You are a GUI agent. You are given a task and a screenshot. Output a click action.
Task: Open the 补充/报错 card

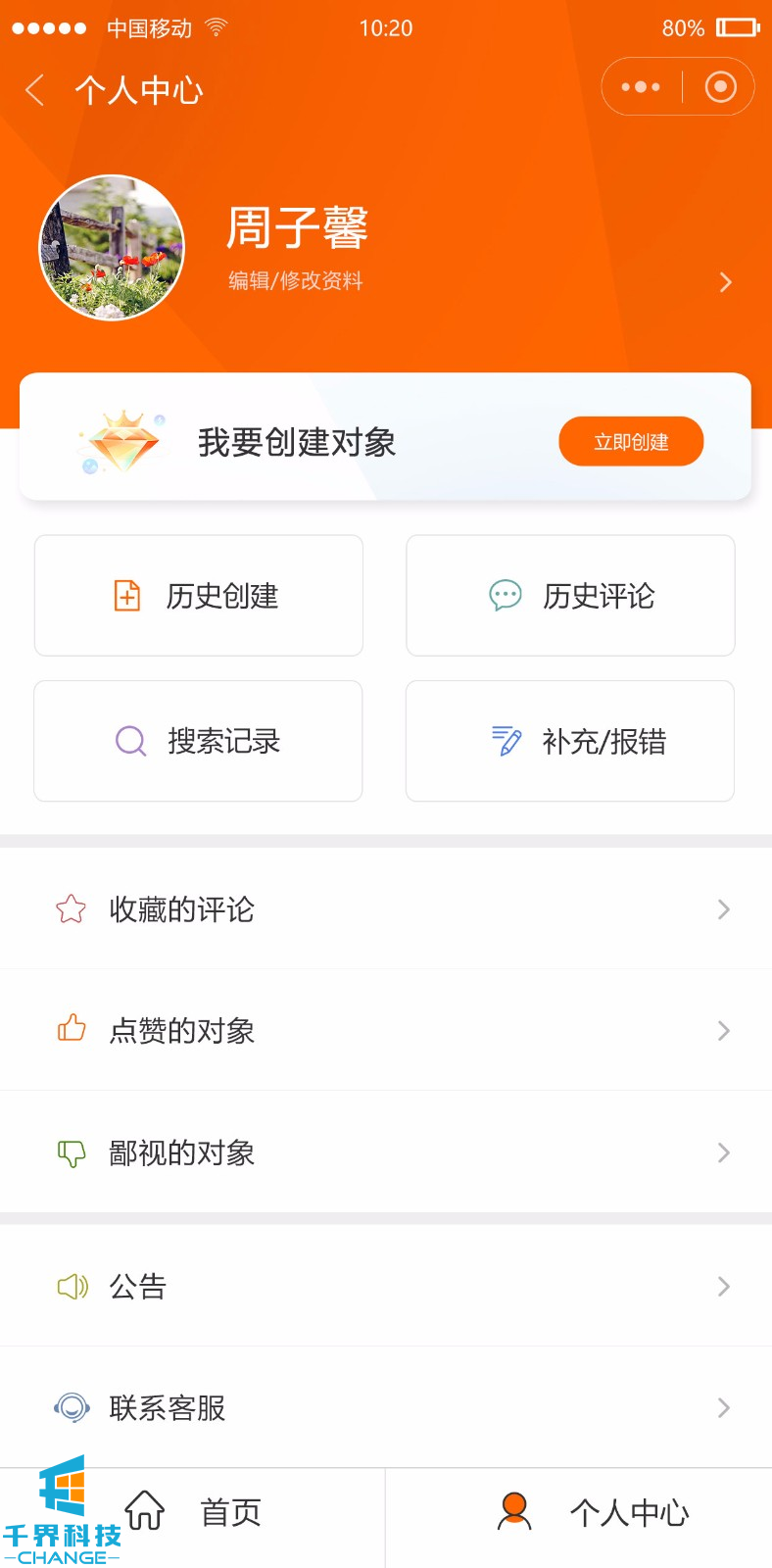(x=570, y=741)
